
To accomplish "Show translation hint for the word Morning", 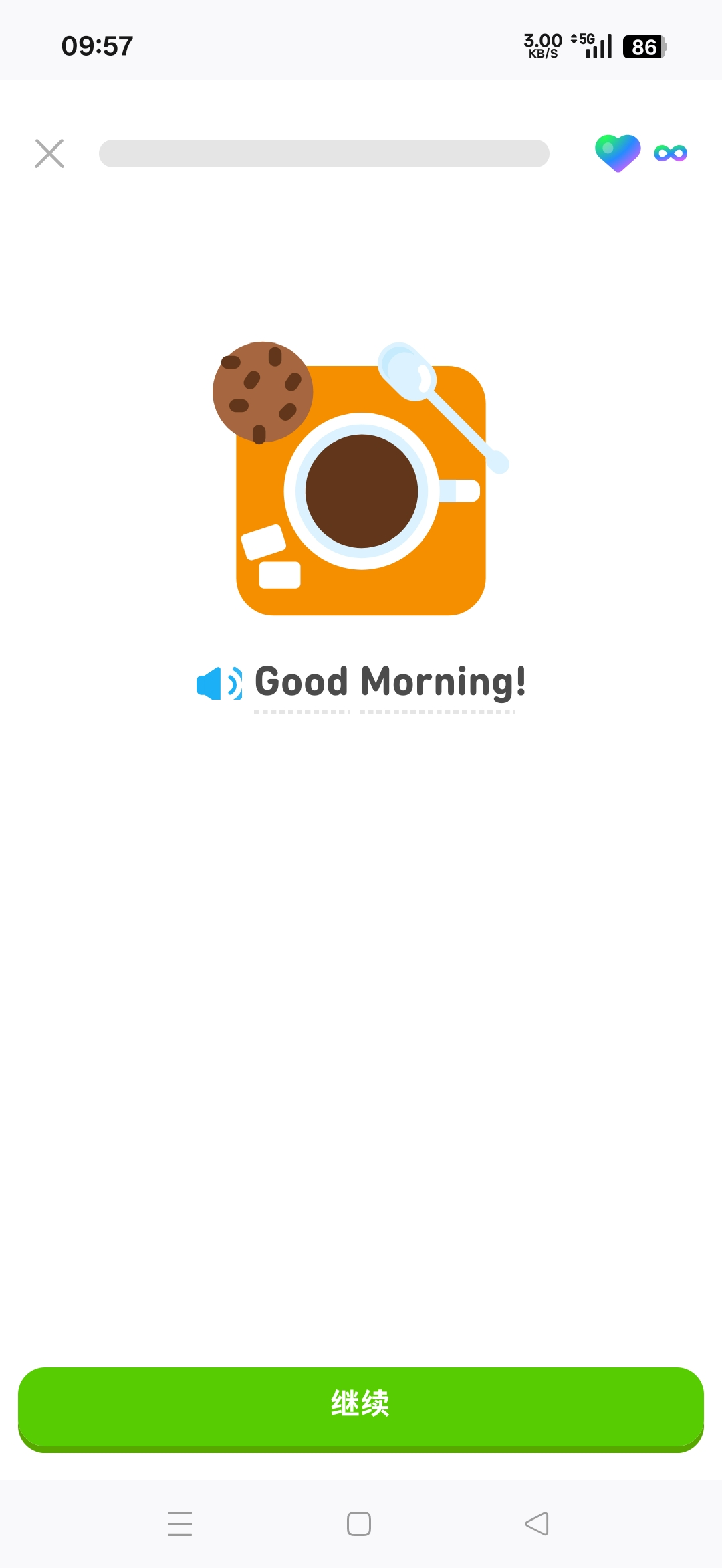I will 438,683.
